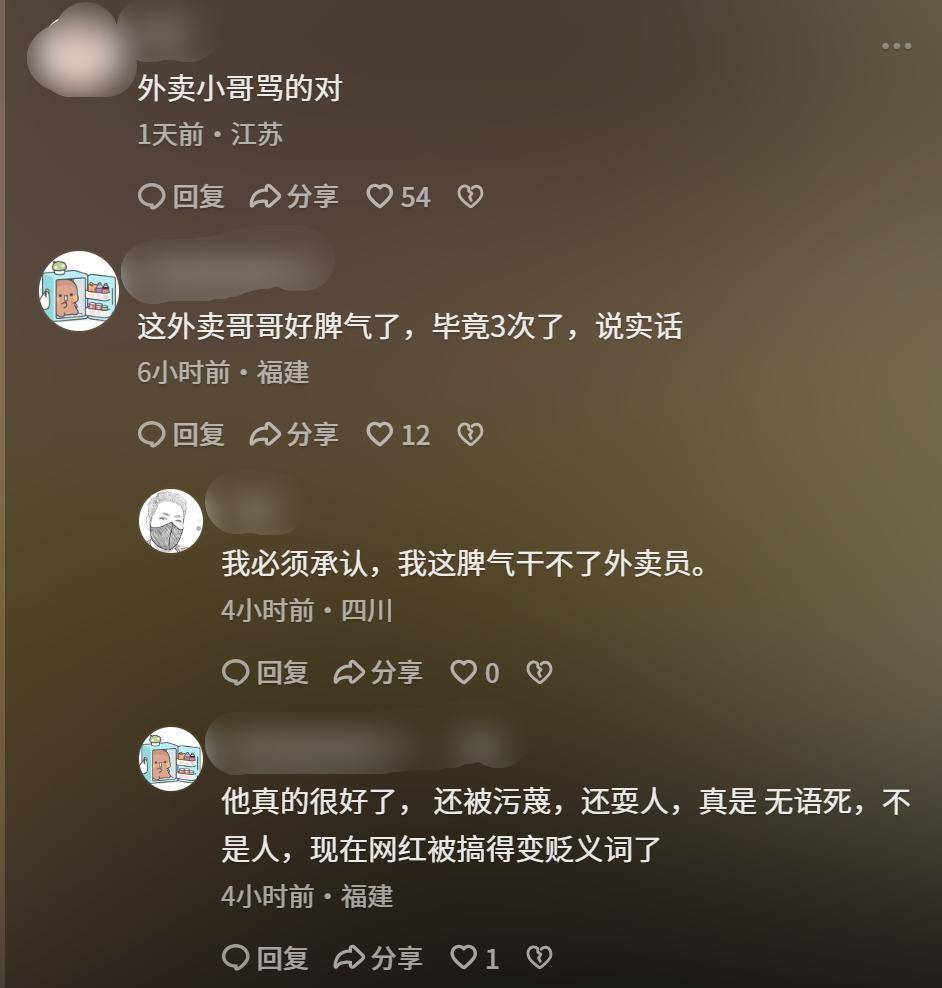Reply to the '外卖小哥骂的对' comment

click(x=181, y=197)
